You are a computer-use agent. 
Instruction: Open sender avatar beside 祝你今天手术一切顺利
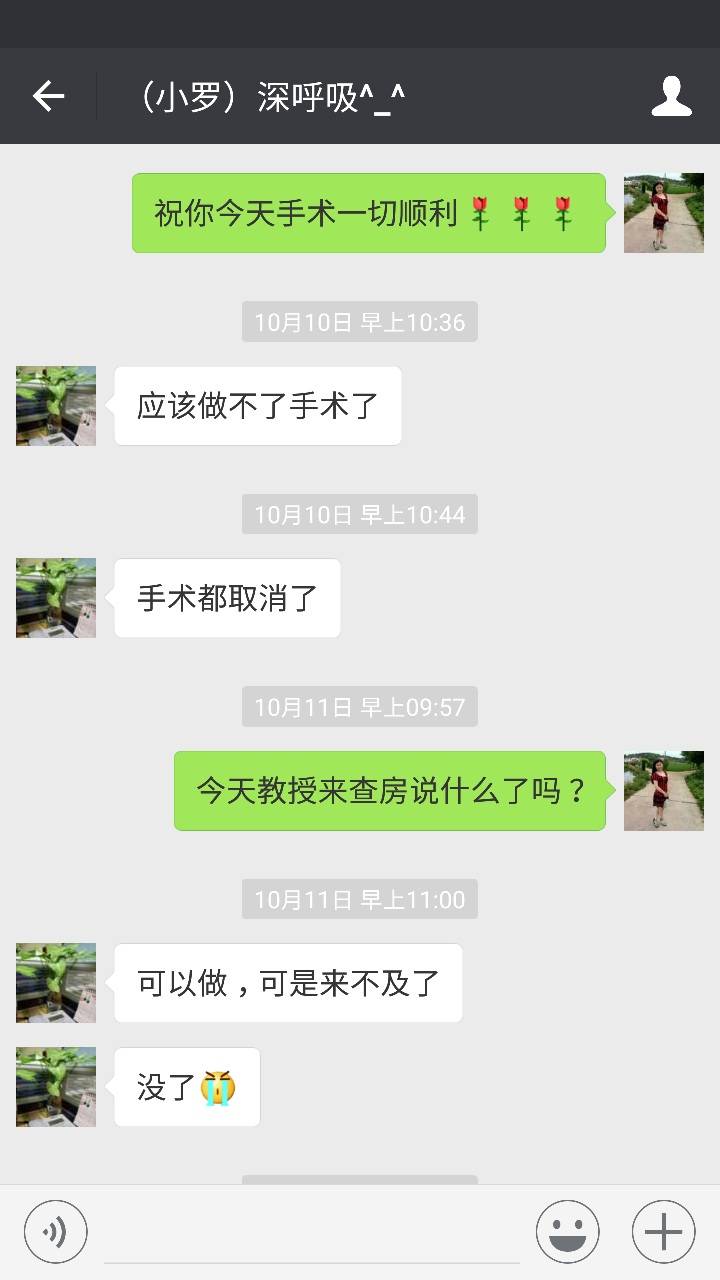pos(664,213)
